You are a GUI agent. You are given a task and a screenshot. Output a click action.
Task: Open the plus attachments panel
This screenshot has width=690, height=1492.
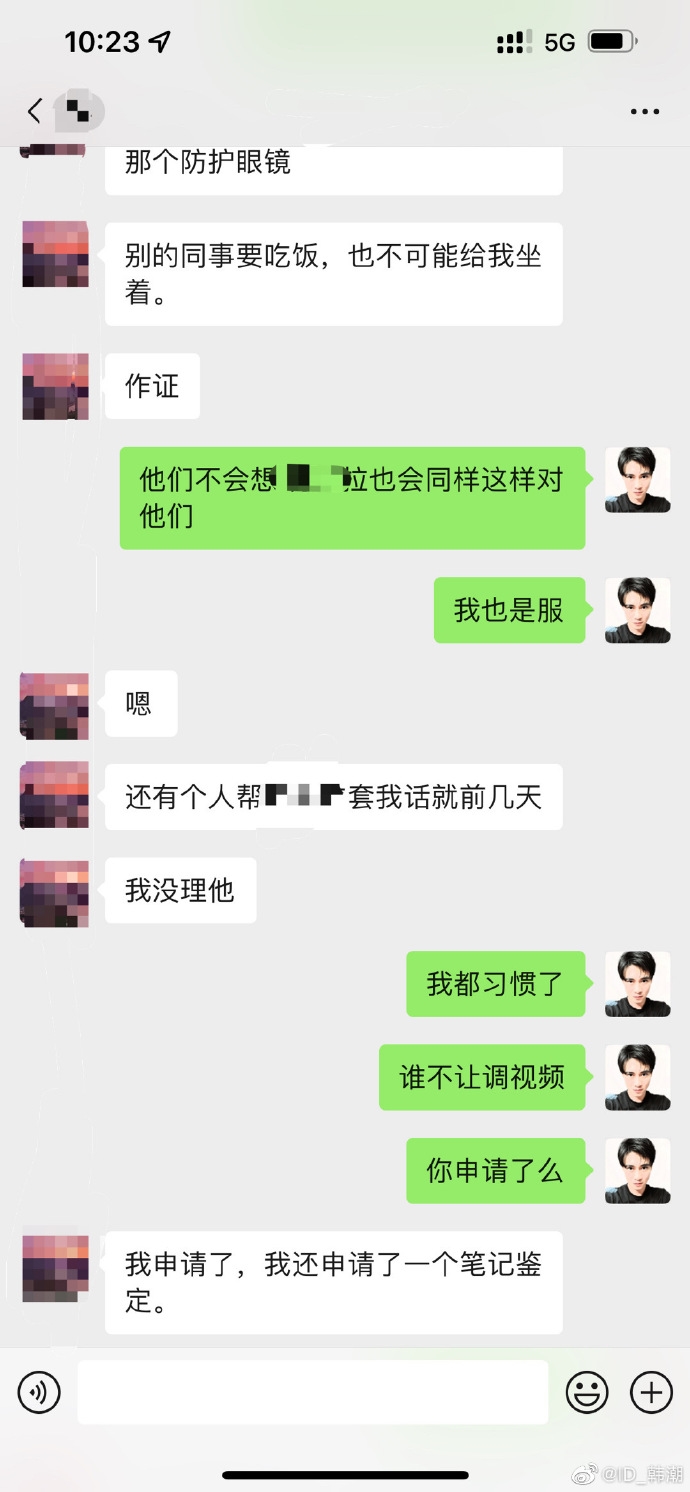[x=651, y=1392]
